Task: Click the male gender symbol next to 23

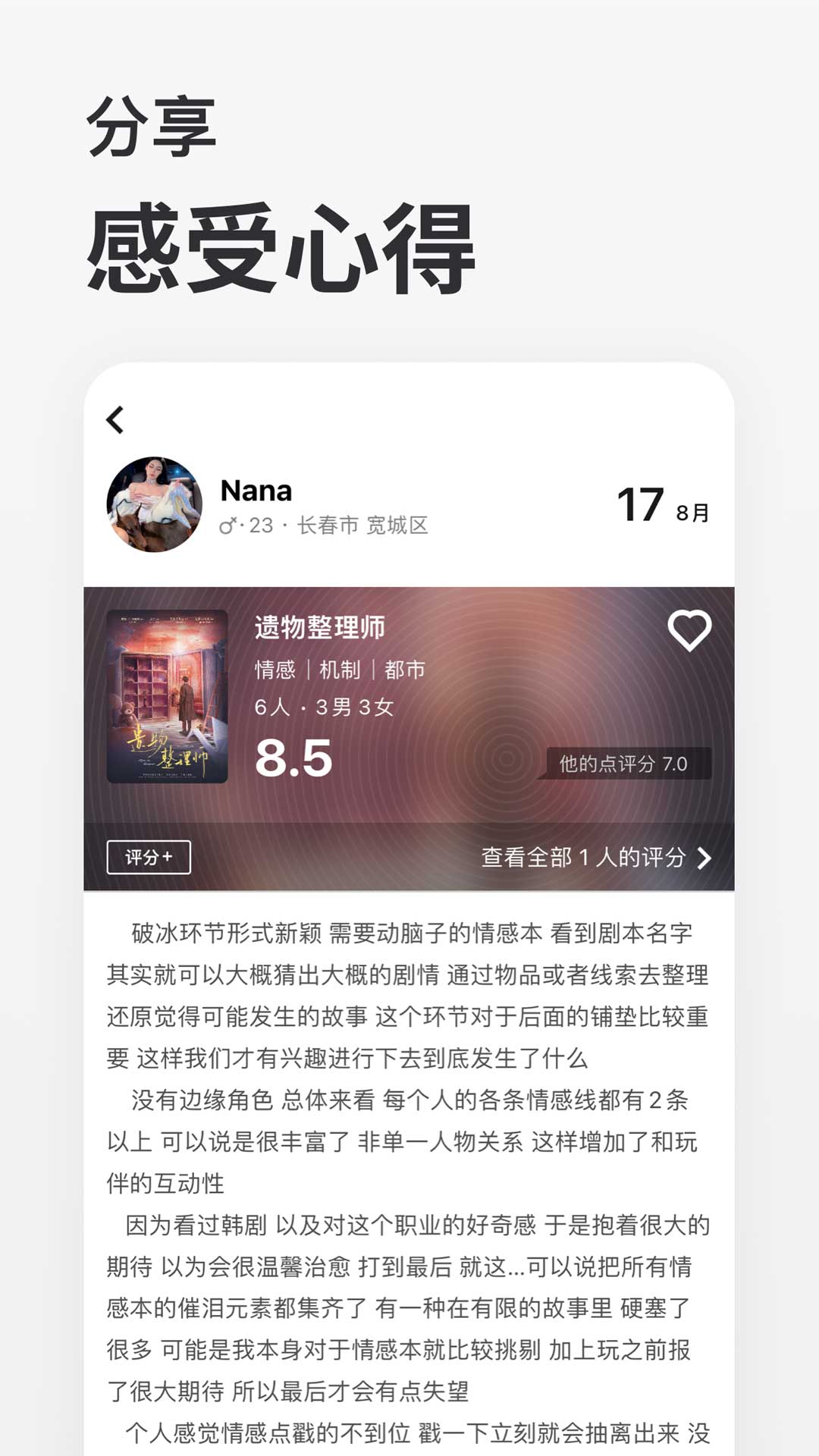Action: [227, 526]
